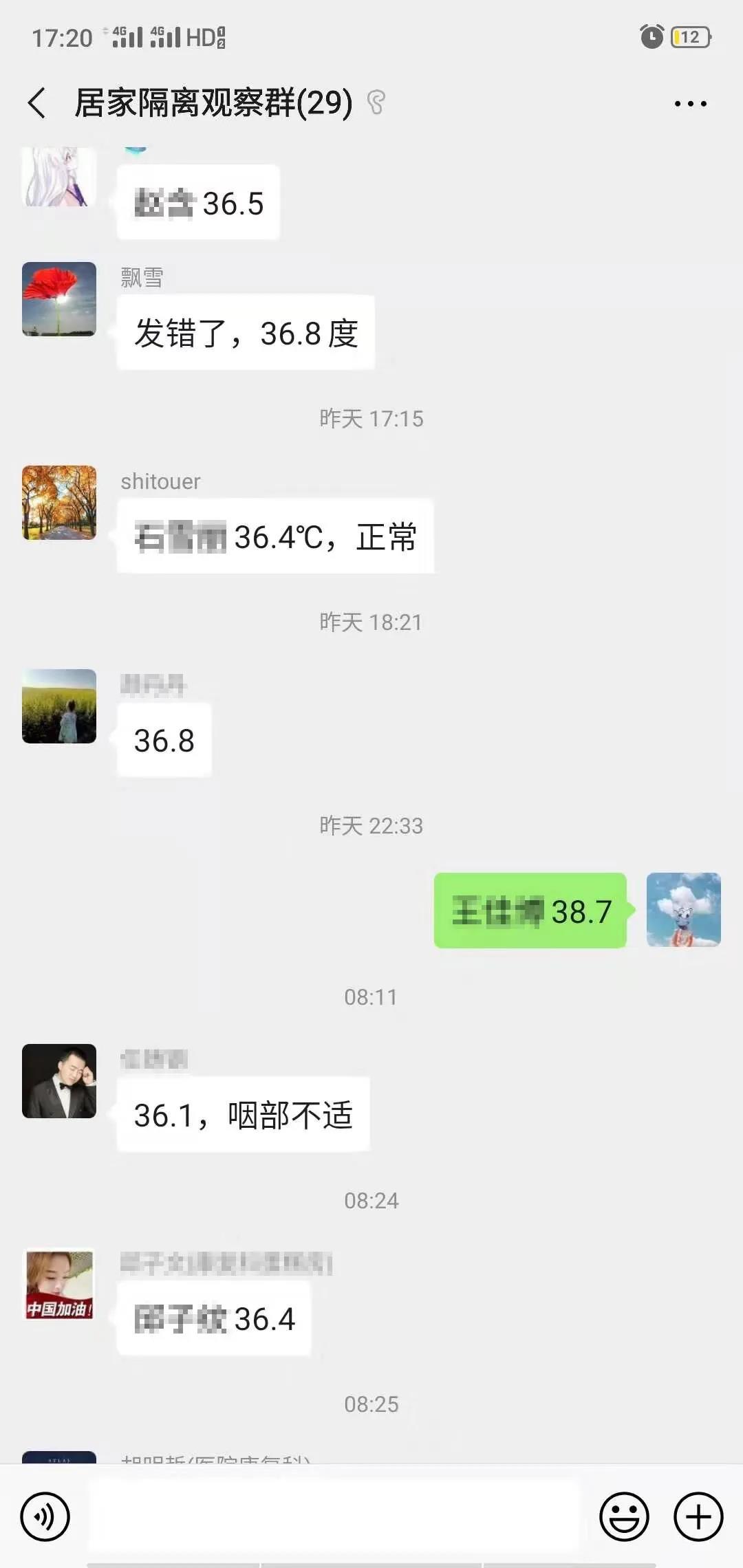Open the 中国加油 avatar profile
743x1568 pixels.
point(59,1285)
